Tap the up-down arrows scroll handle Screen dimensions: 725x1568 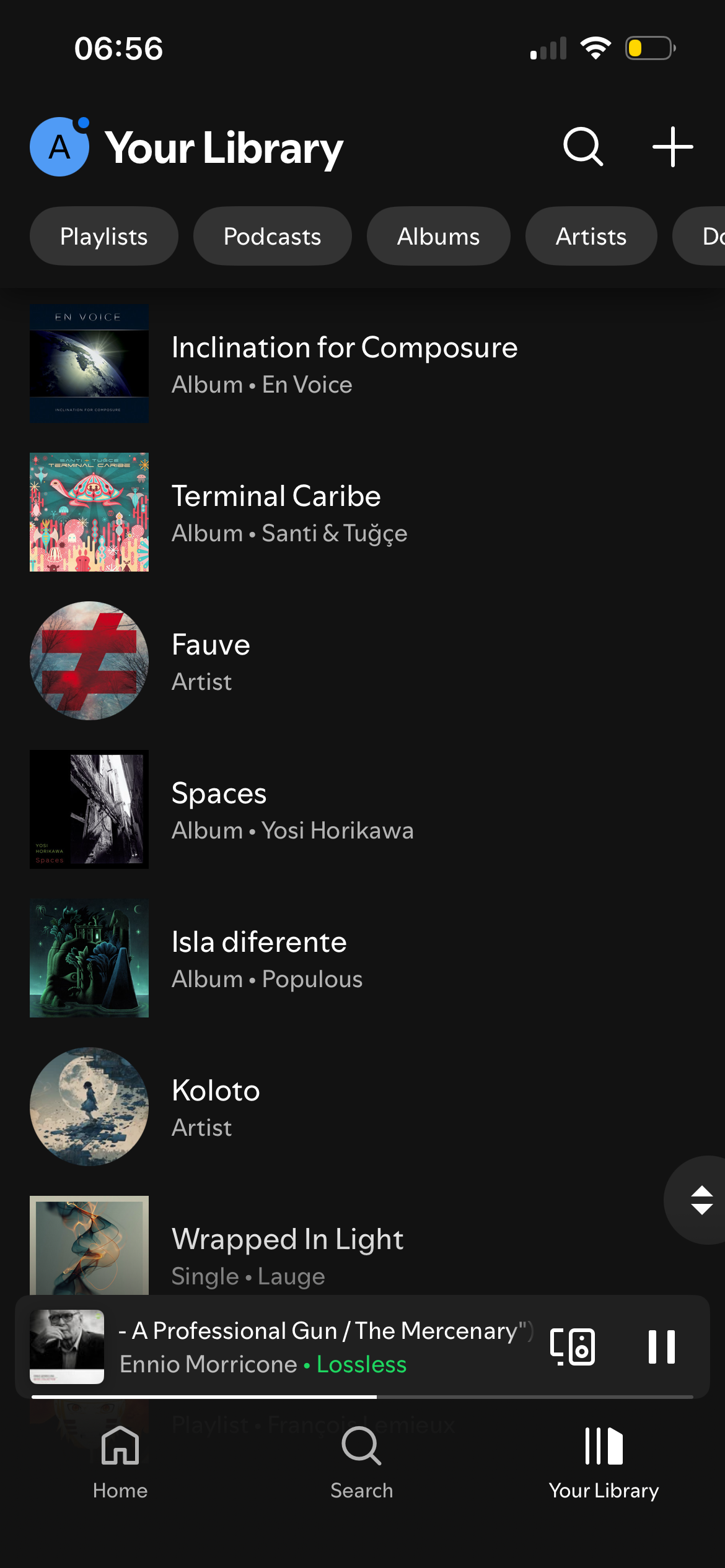point(701,1200)
